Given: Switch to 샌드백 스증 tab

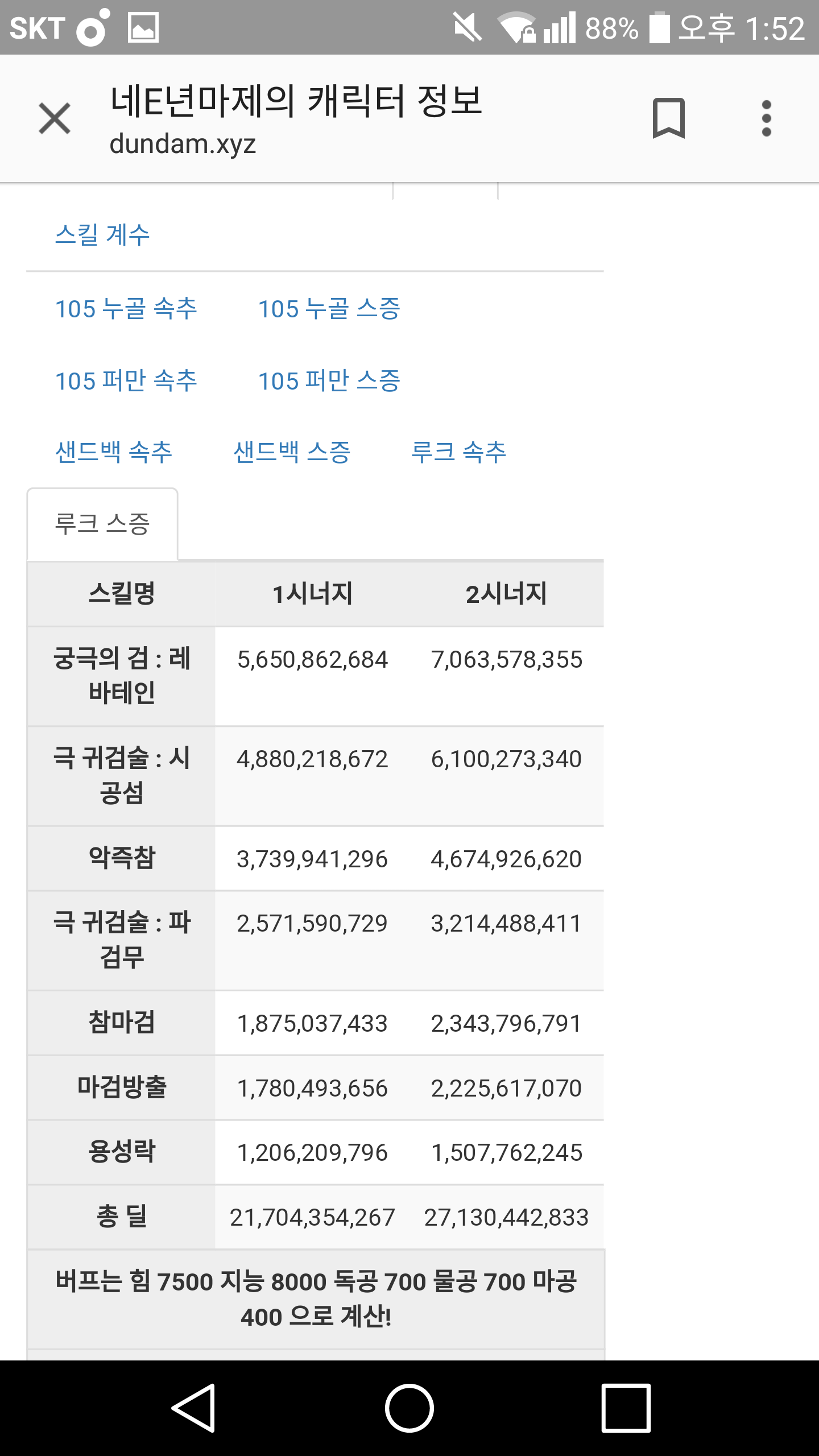Looking at the screenshot, I should click(292, 452).
